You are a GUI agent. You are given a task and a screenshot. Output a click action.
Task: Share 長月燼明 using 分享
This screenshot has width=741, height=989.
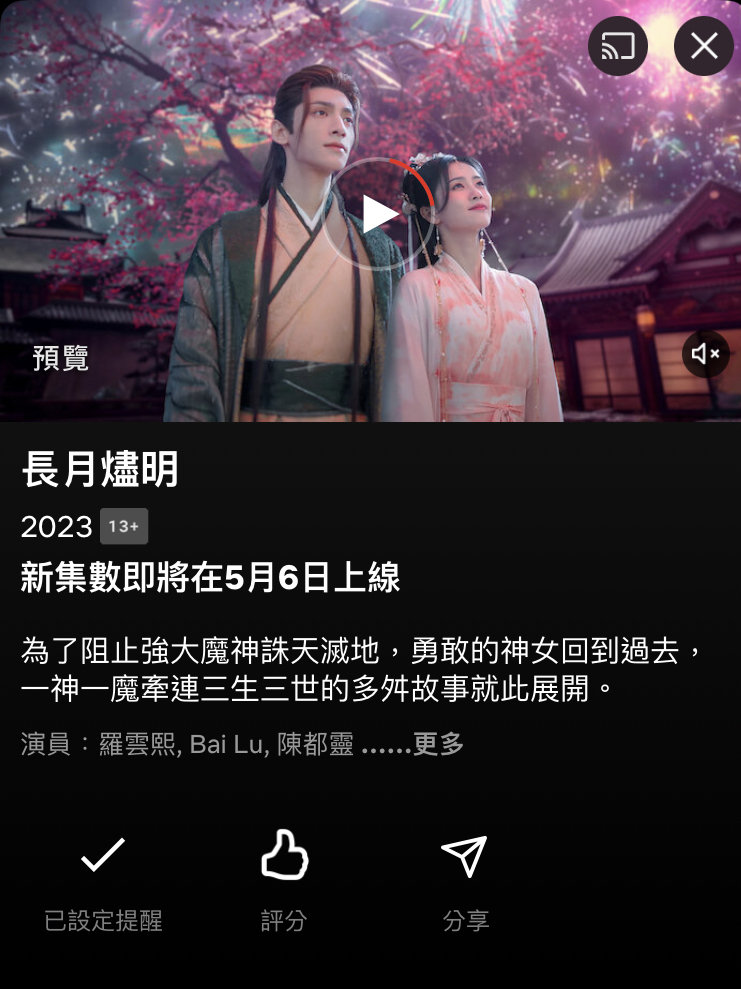[465, 877]
